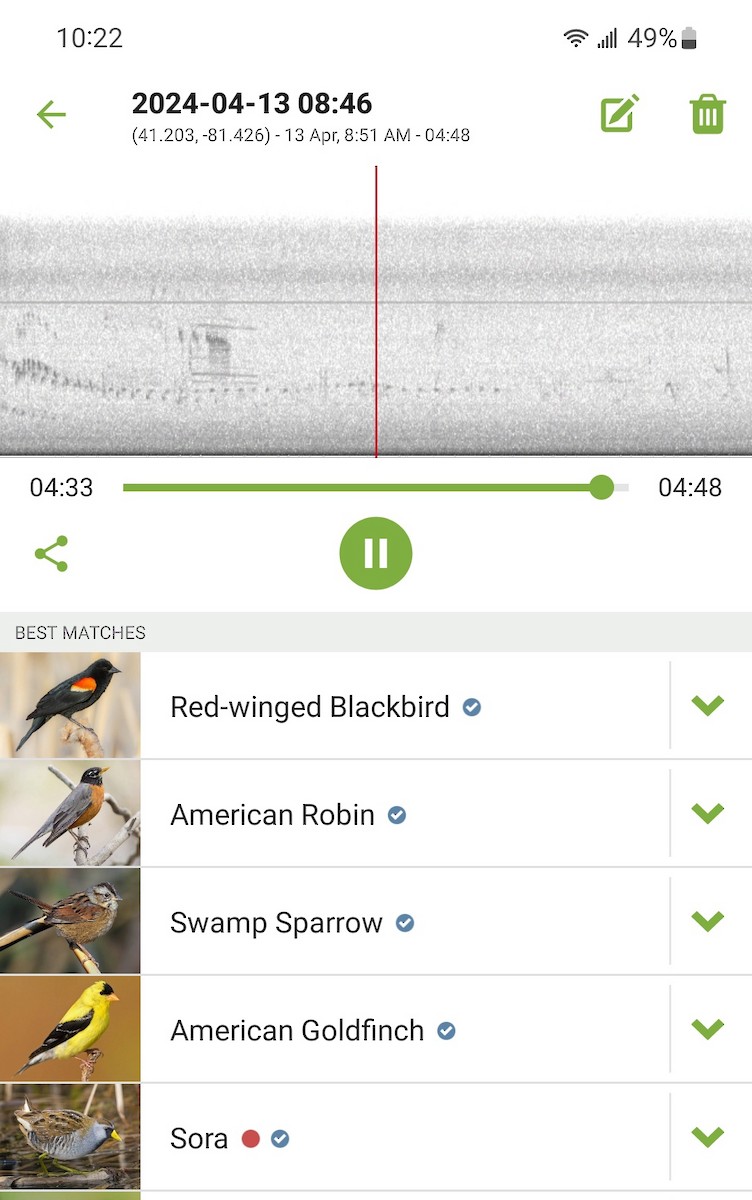This screenshot has width=752, height=1200.
Task: Expand the American Goldfinch chevron
Action: coord(708,1029)
